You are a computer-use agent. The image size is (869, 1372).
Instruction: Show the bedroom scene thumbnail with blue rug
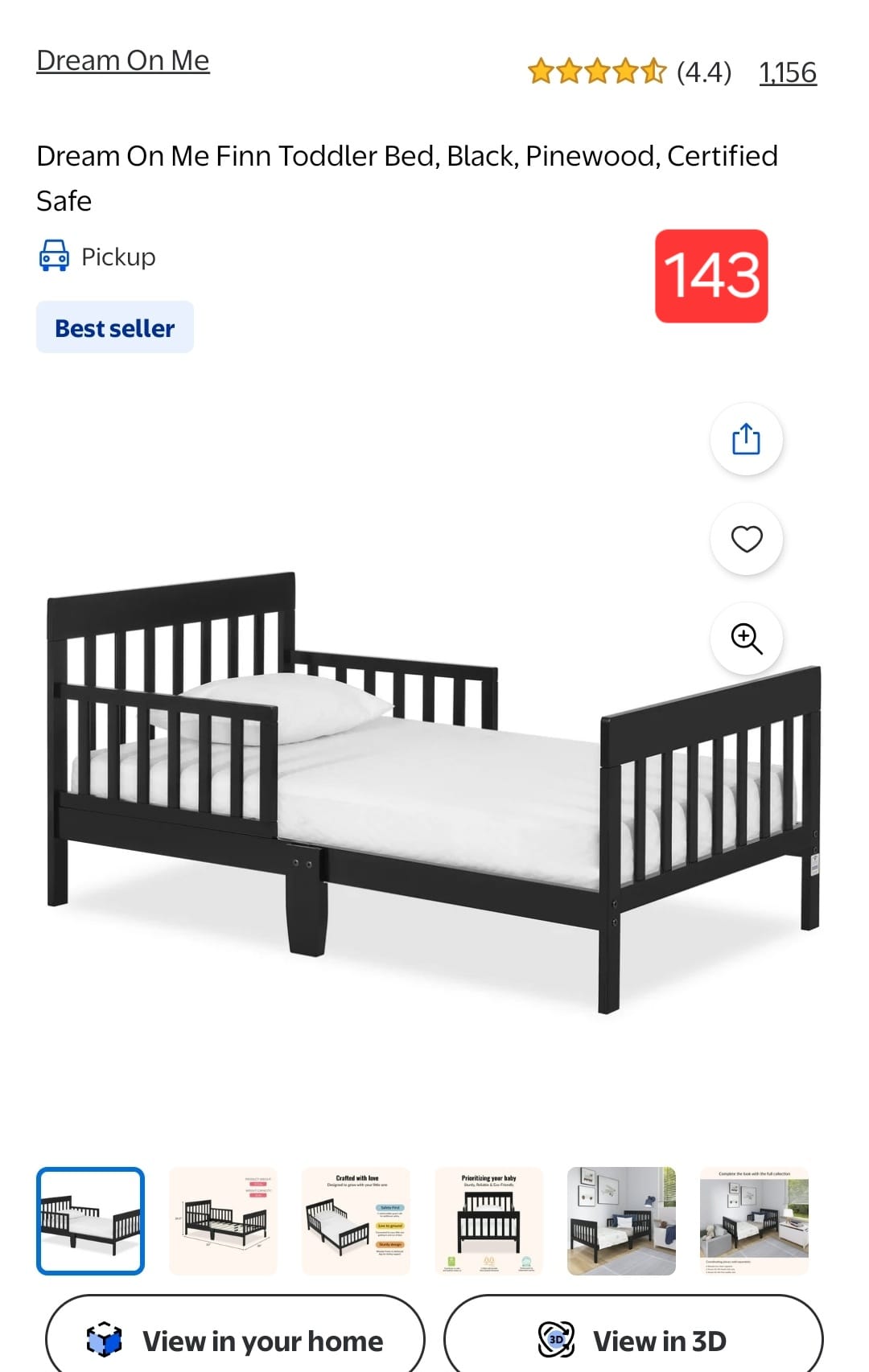(621, 1221)
